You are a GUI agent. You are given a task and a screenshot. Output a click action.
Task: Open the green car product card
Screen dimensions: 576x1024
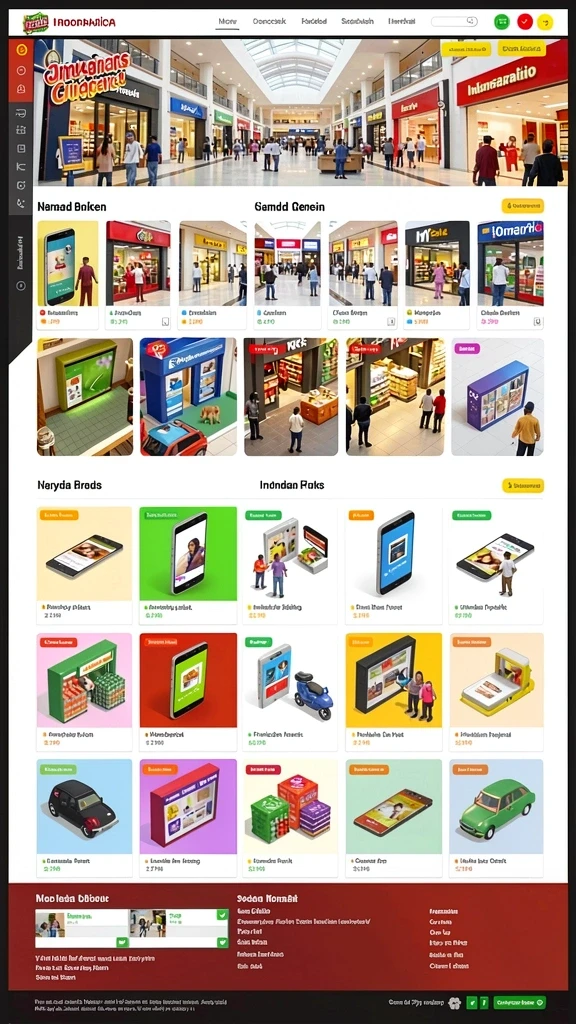coord(496,817)
